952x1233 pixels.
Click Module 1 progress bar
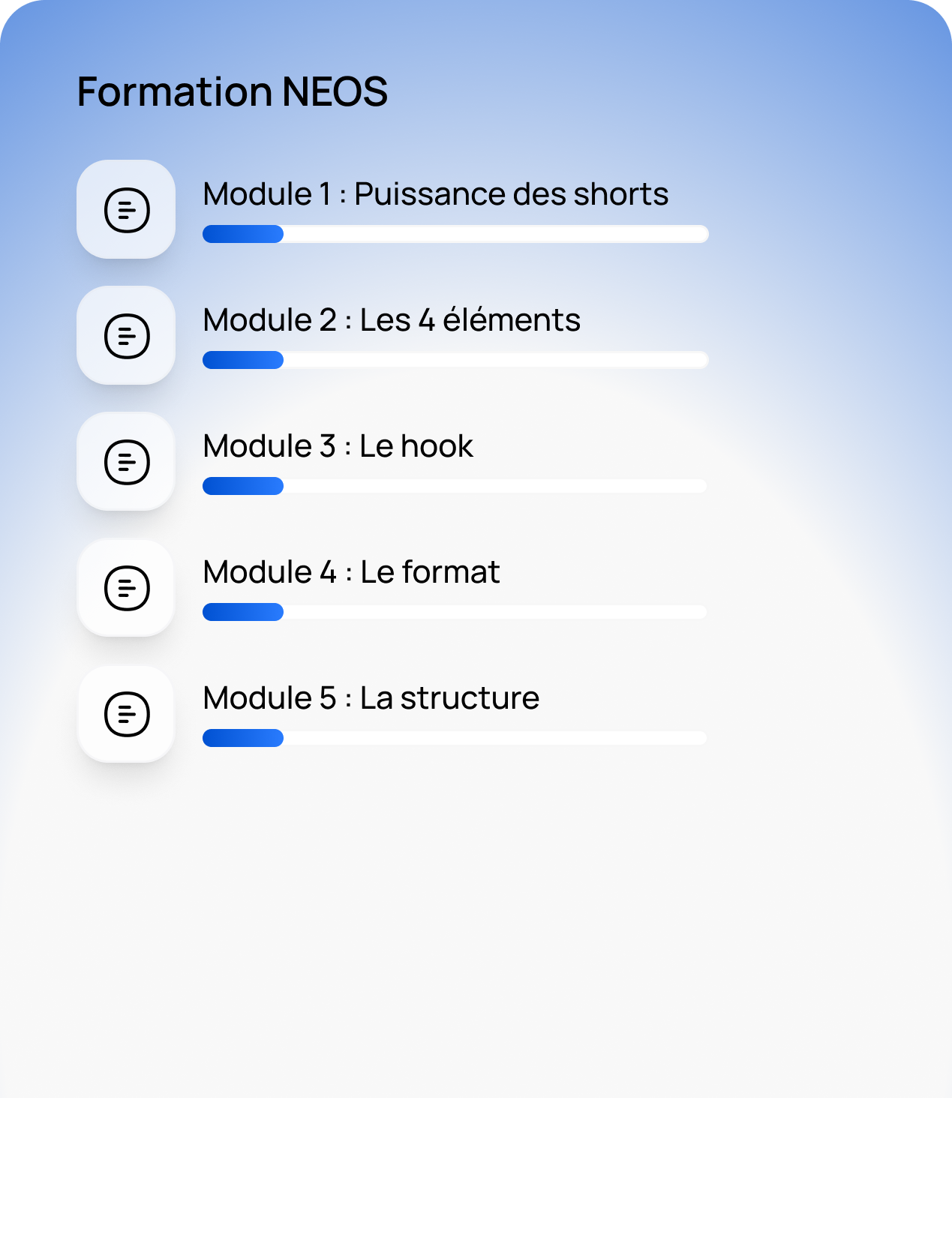click(455, 235)
